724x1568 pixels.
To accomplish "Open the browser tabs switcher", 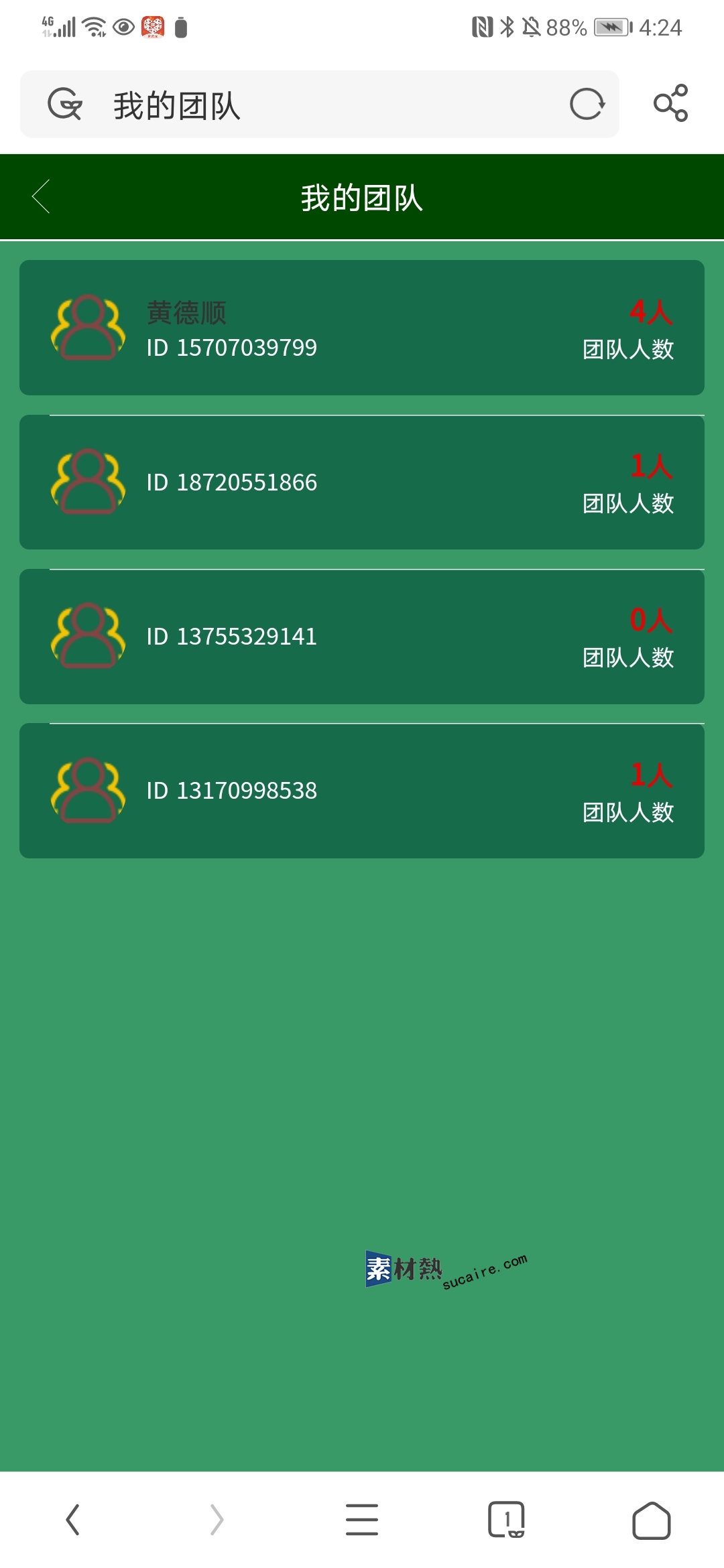I will point(506,1519).
